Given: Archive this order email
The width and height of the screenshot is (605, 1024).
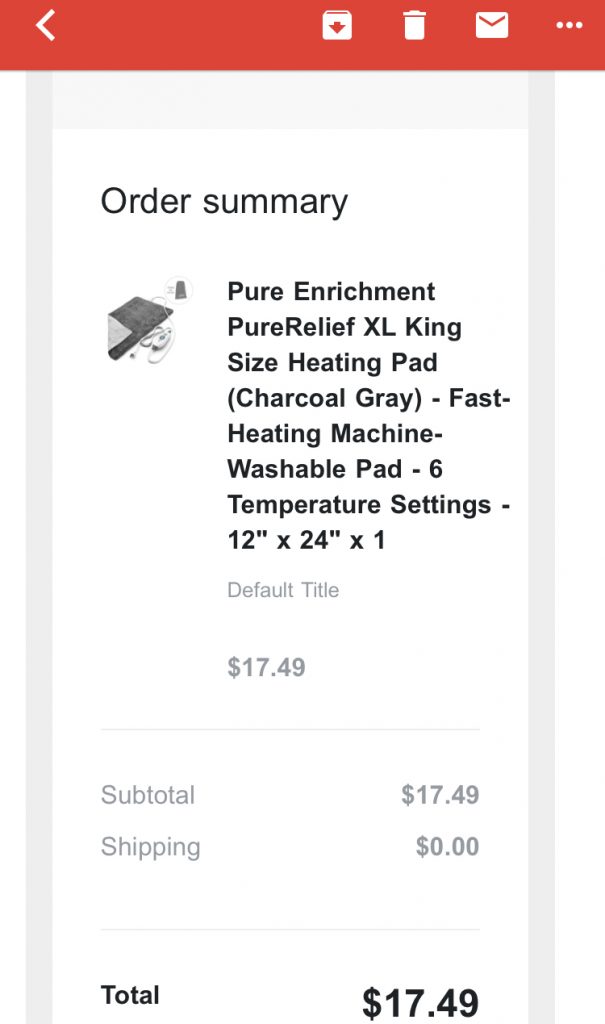Looking at the screenshot, I should [x=337, y=26].
